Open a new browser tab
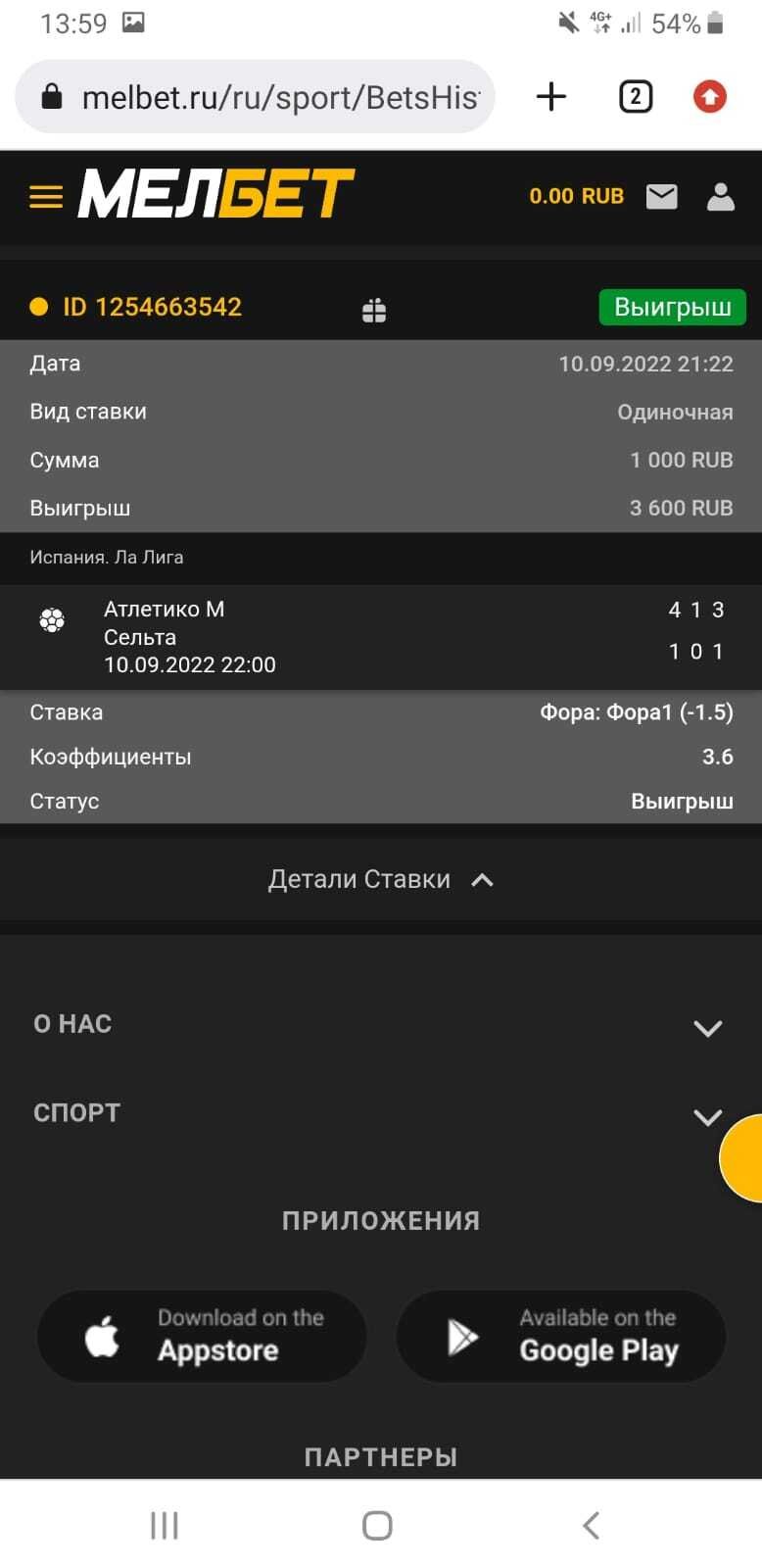762x1568 pixels. coord(551,96)
